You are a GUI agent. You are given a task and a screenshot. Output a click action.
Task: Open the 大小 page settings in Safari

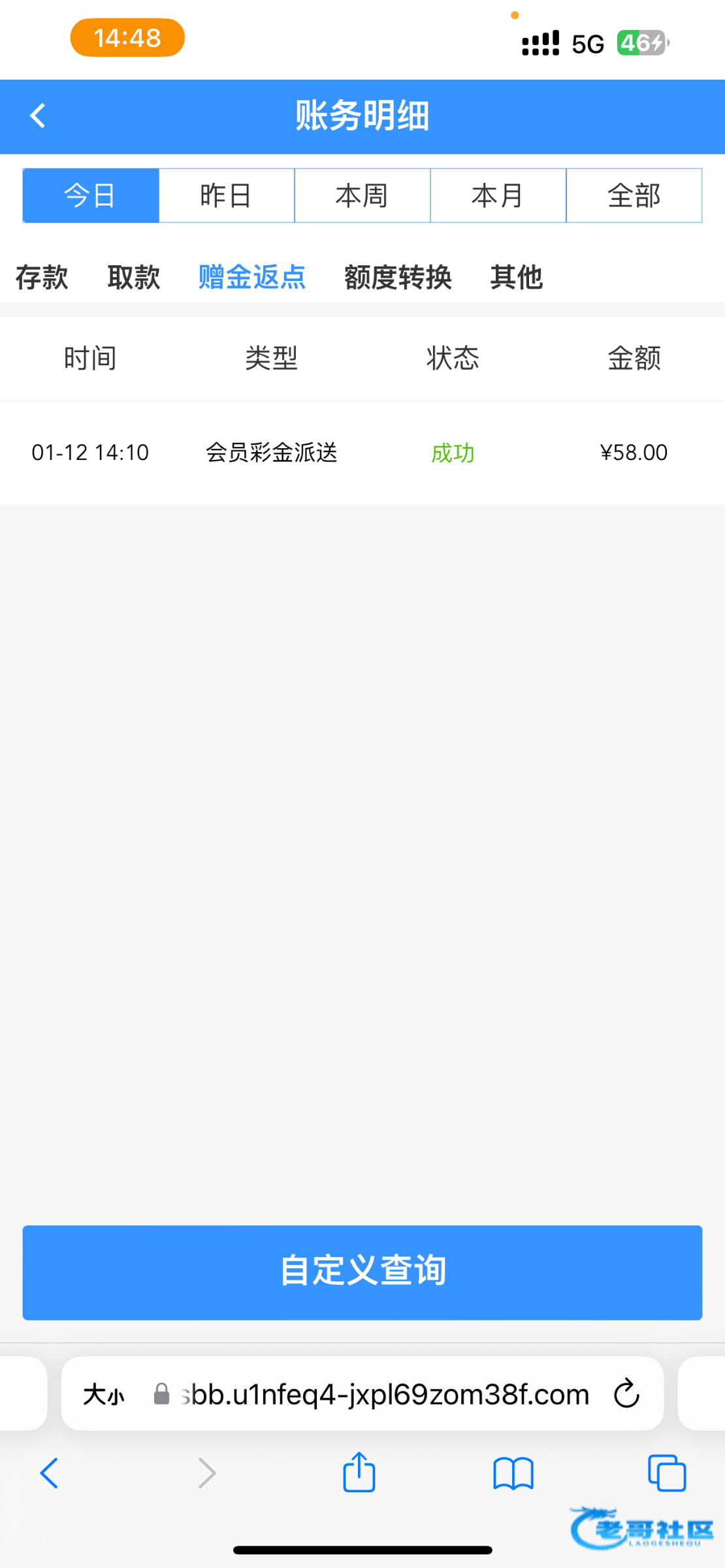(x=104, y=1395)
